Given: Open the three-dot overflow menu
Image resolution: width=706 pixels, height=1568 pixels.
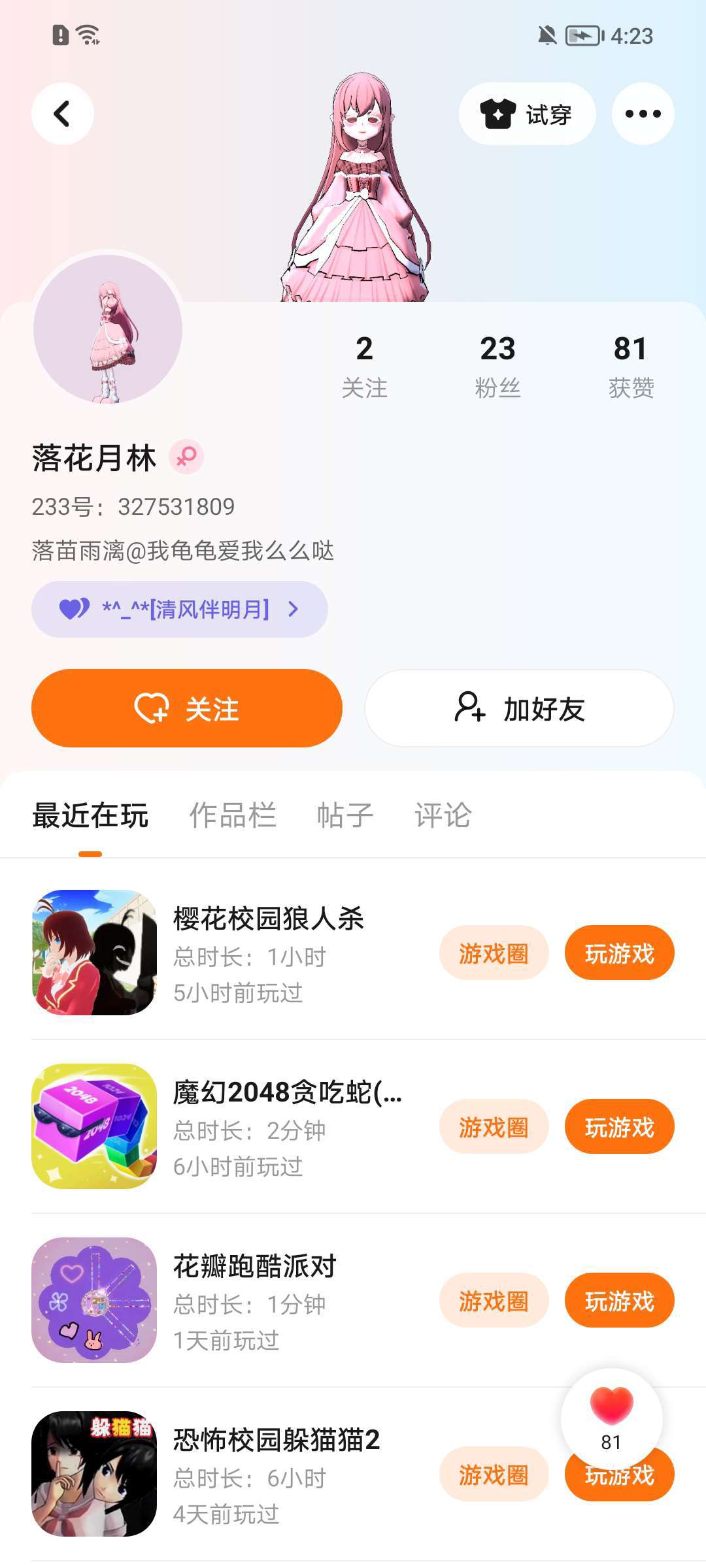Looking at the screenshot, I should point(643,114).
